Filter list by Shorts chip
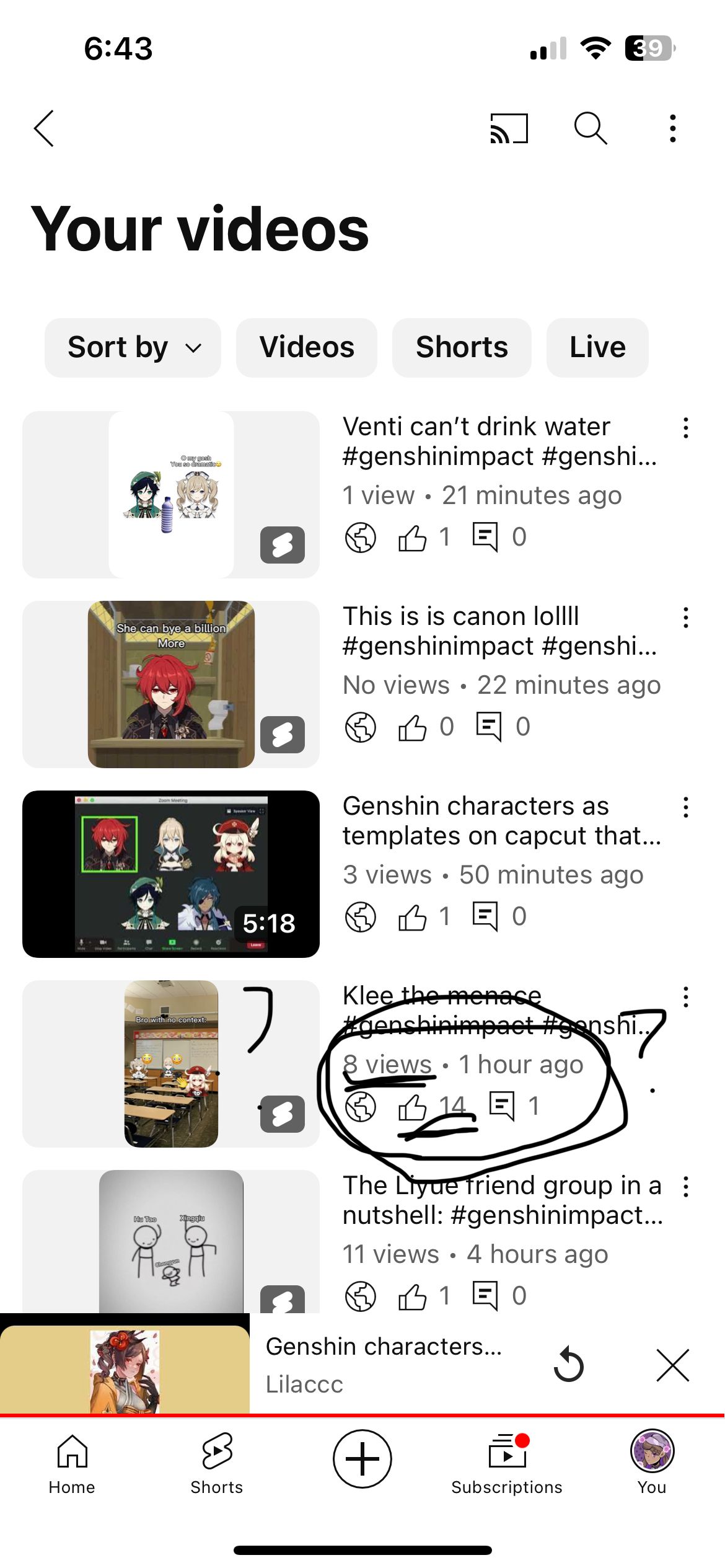Viewport: 725px width, 1568px height. [462, 347]
